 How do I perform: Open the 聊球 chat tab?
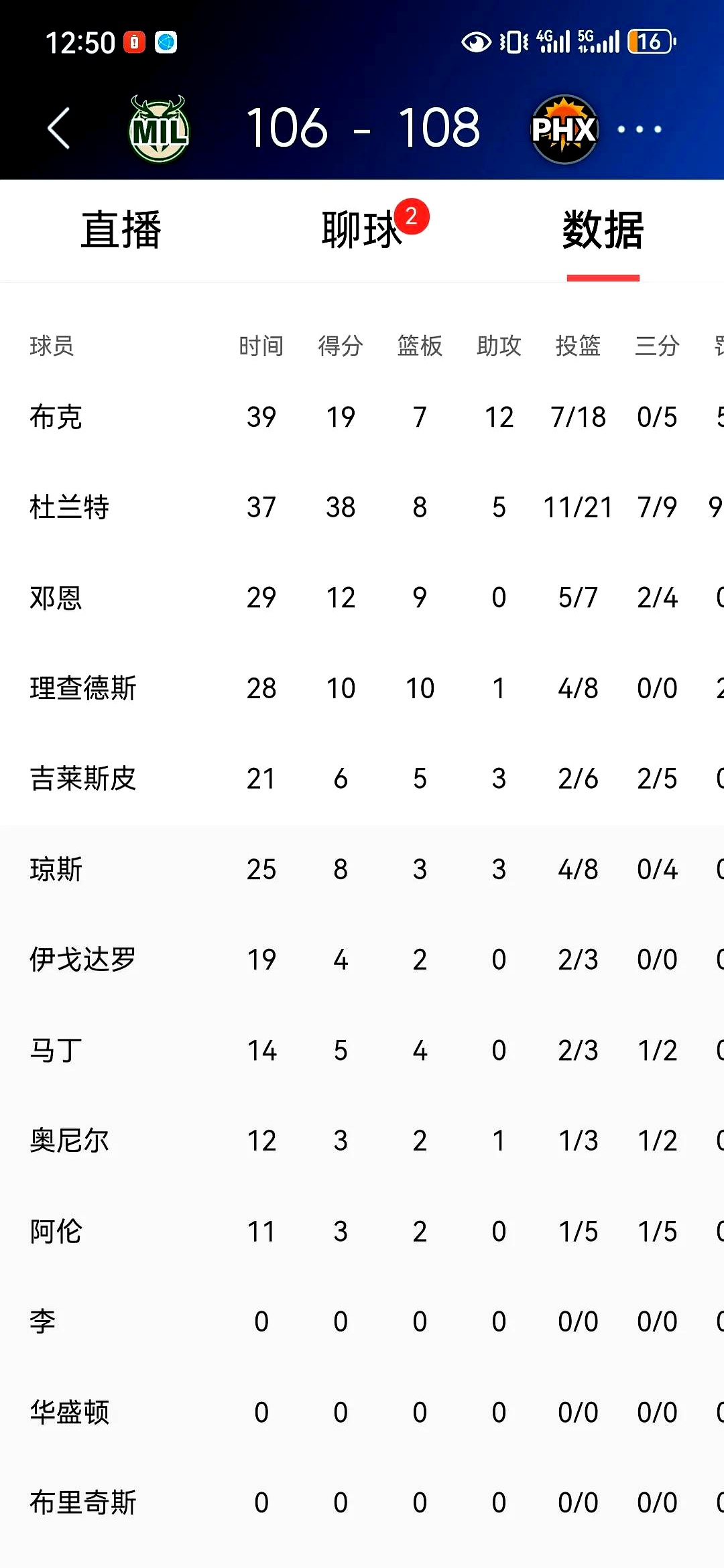(362, 231)
